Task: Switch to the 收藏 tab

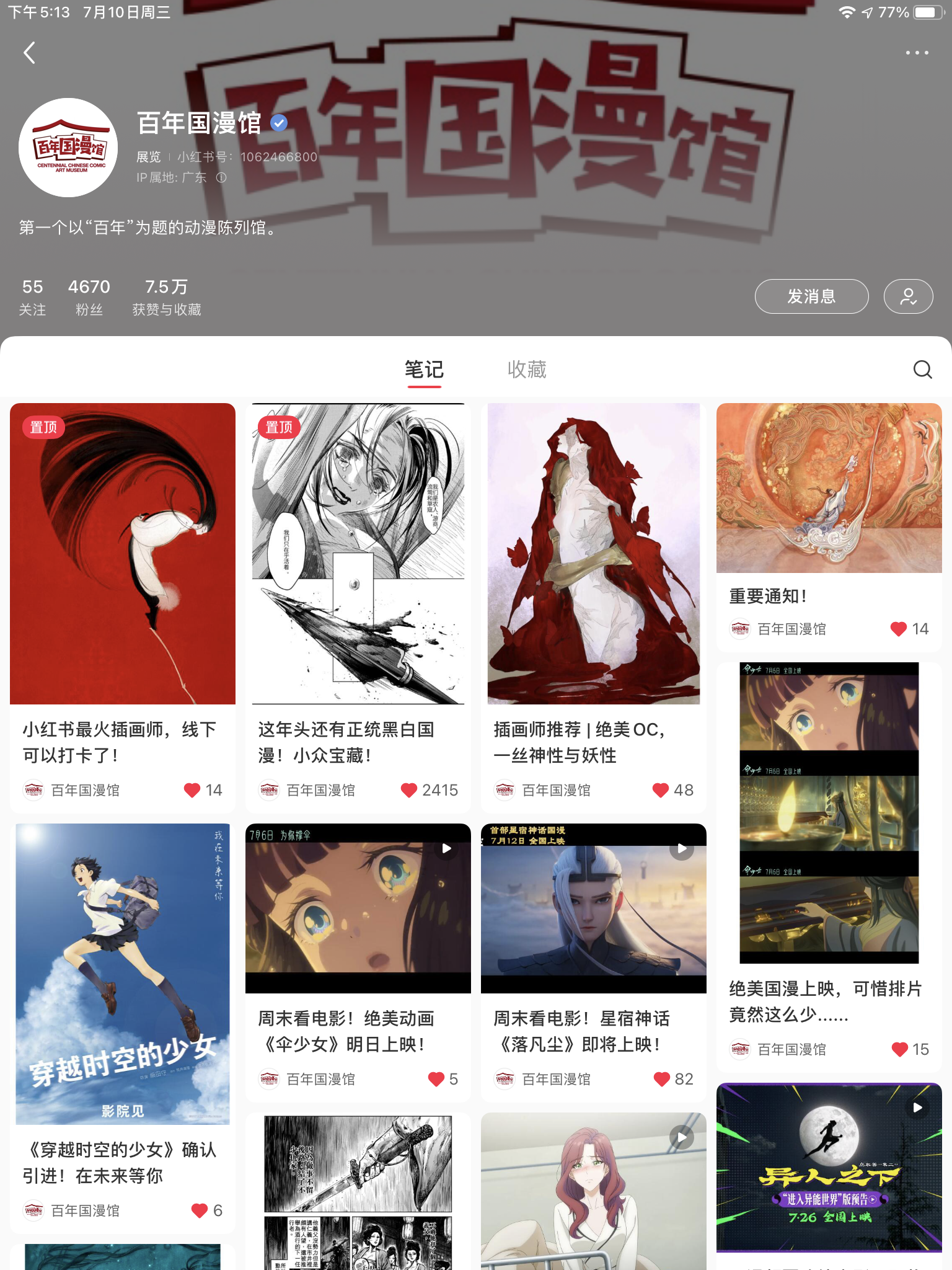Action: 526,370
